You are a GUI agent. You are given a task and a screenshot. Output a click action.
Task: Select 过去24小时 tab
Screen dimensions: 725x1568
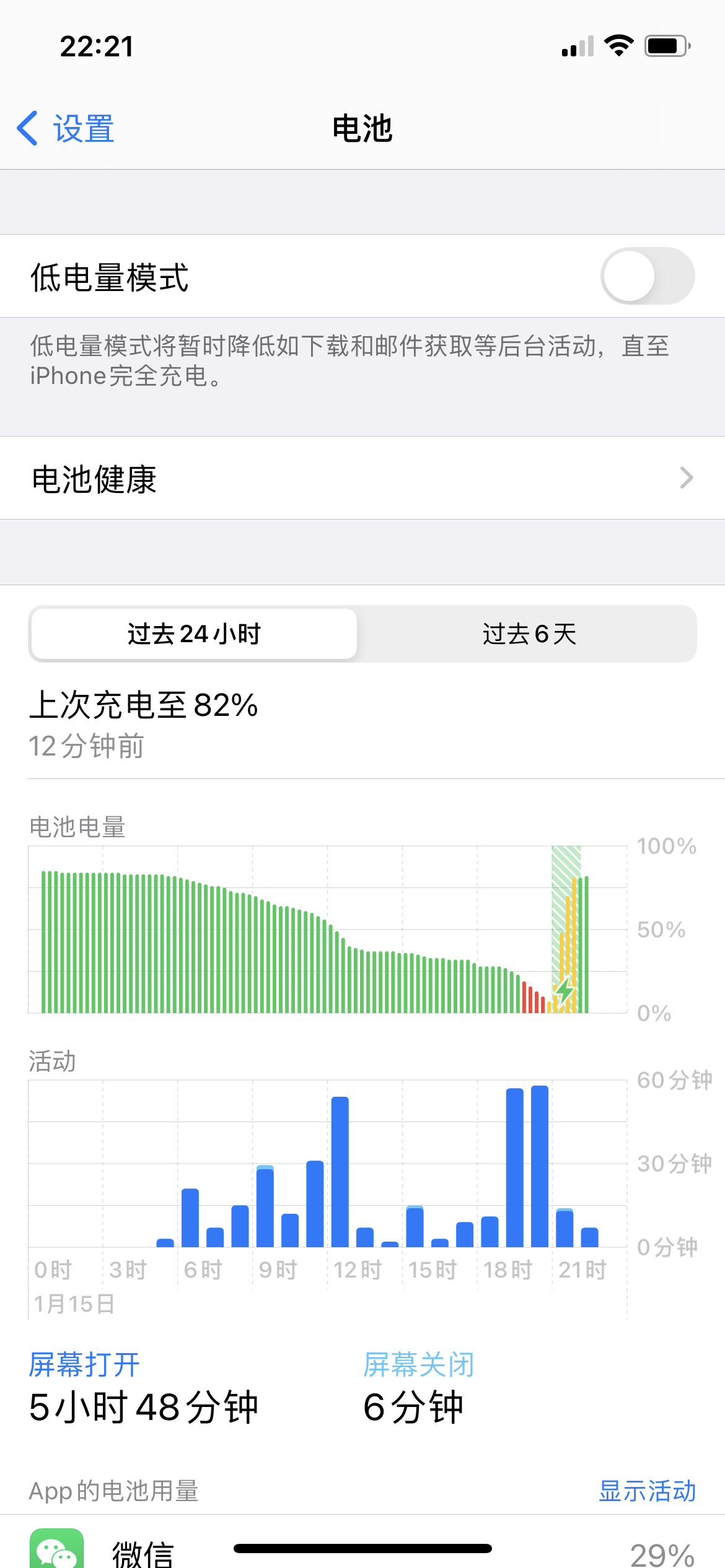pos(194,634)
